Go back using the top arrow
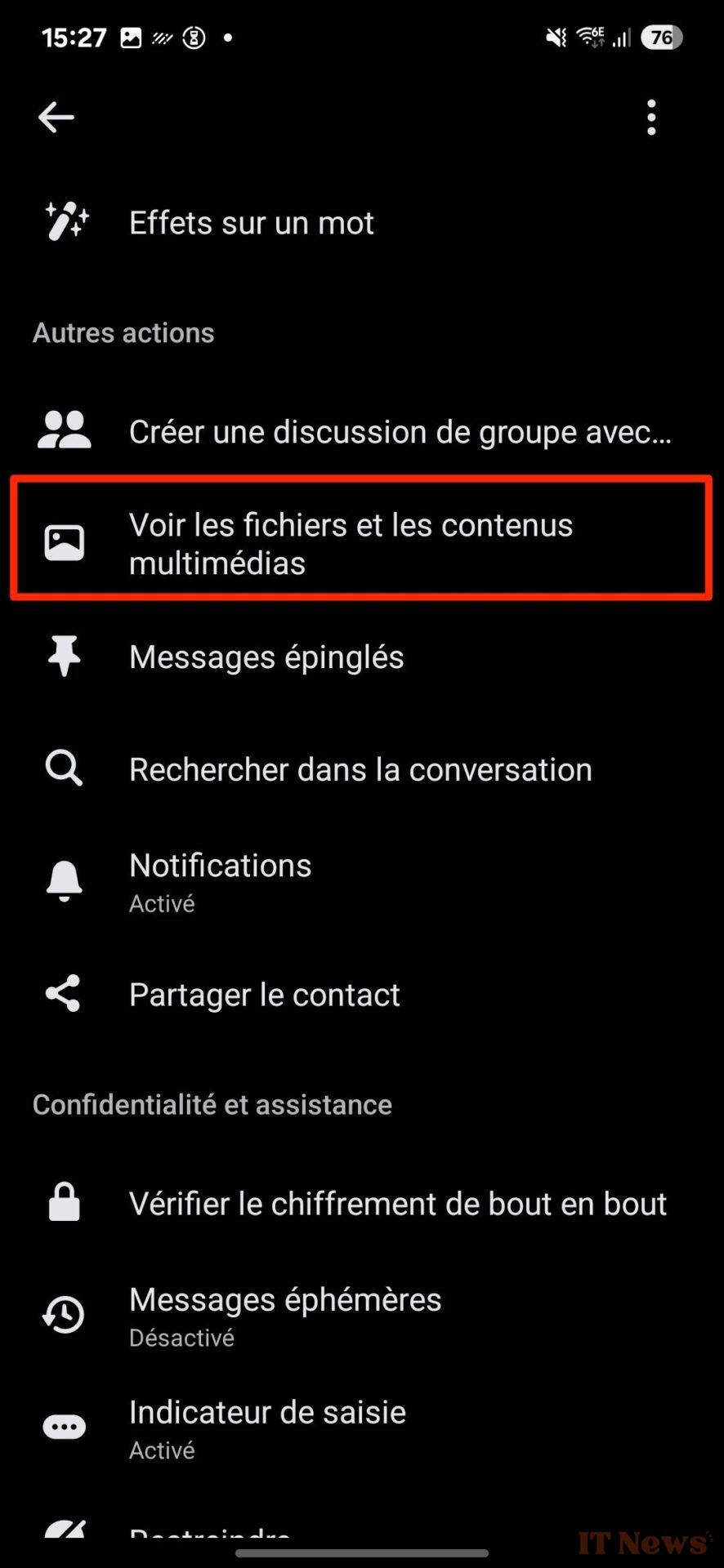 coord(56,118)
